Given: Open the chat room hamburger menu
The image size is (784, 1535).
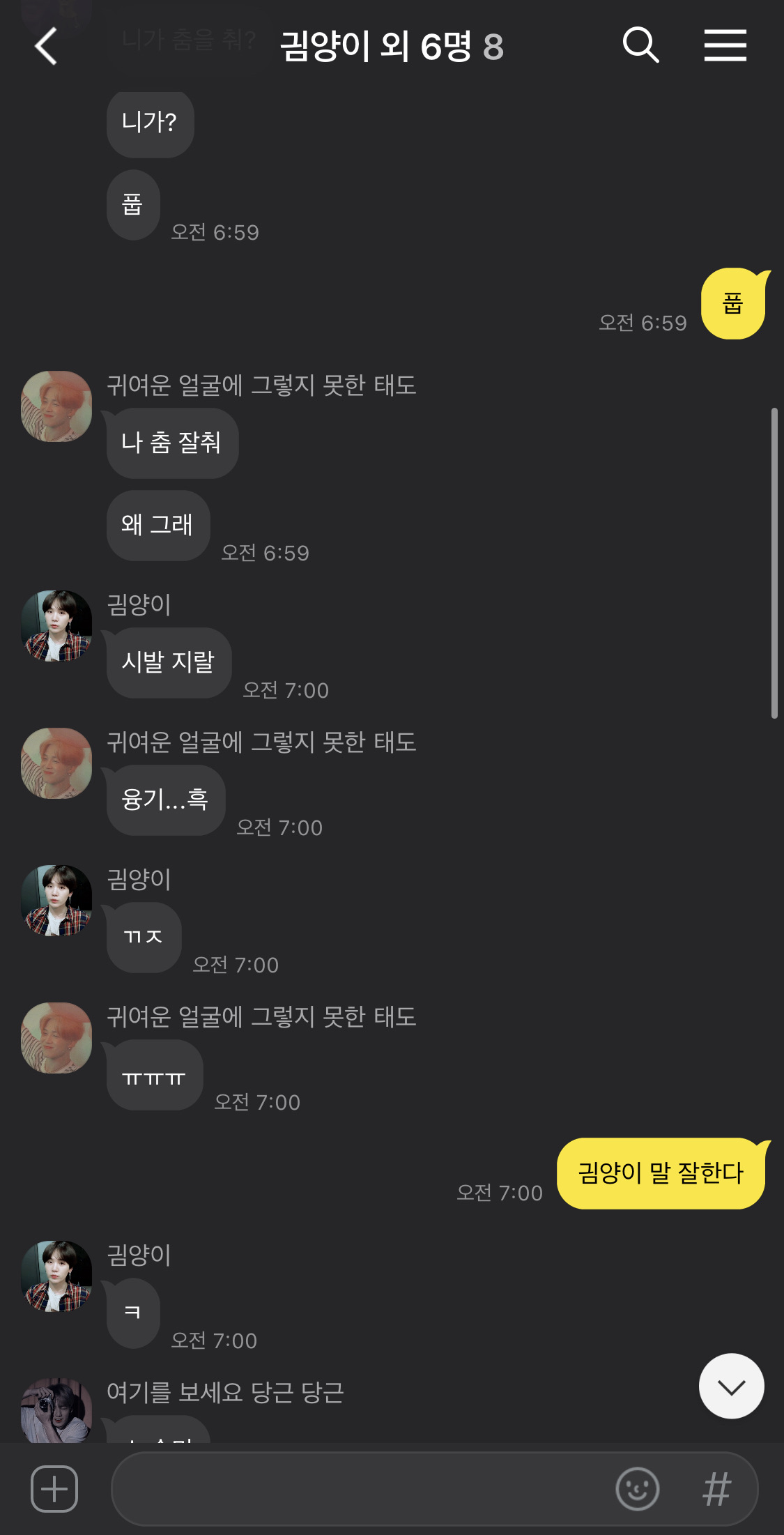Looking at the screenshot, I should (725, 46).
